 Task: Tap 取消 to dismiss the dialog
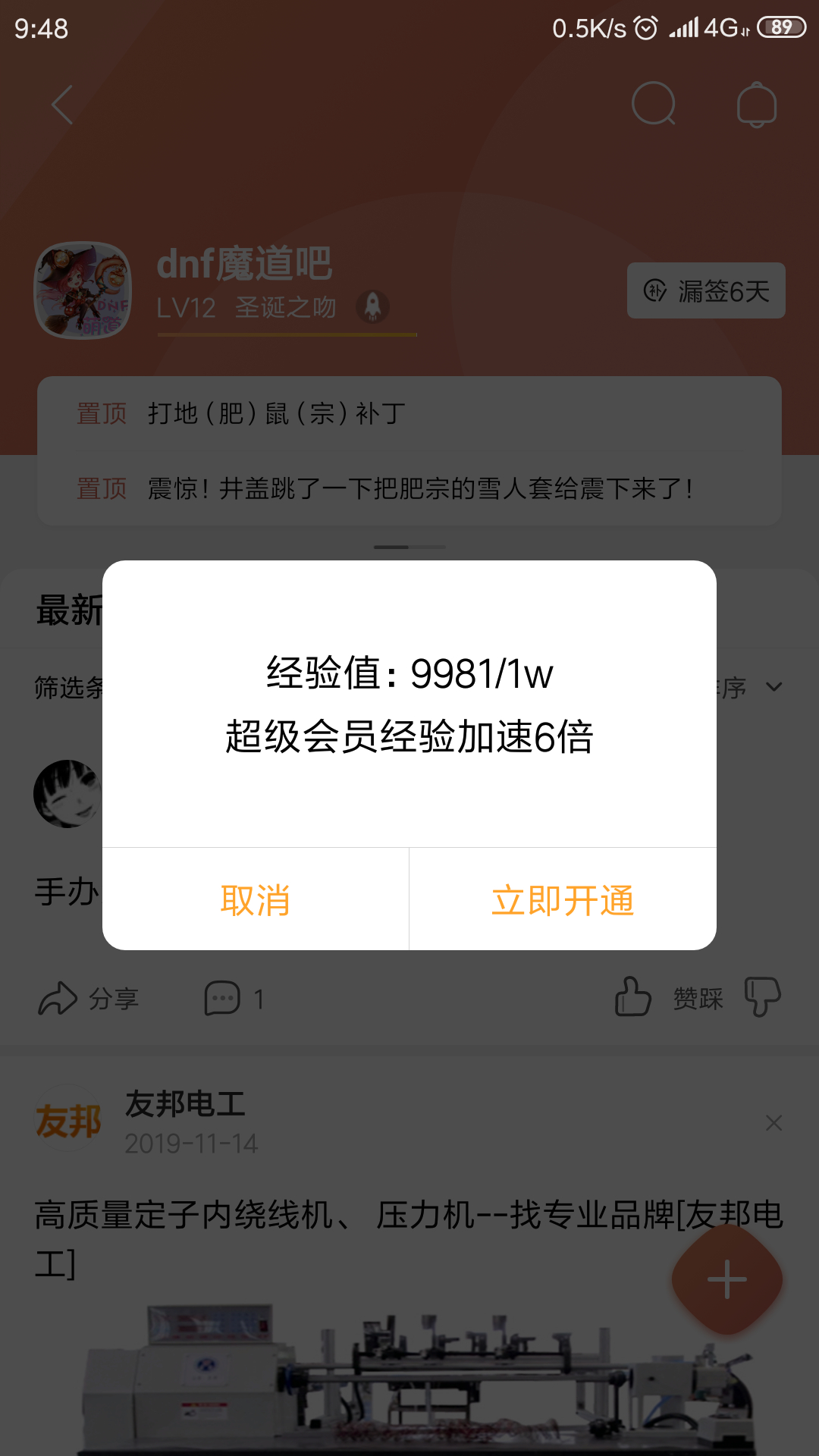(256, 900)
